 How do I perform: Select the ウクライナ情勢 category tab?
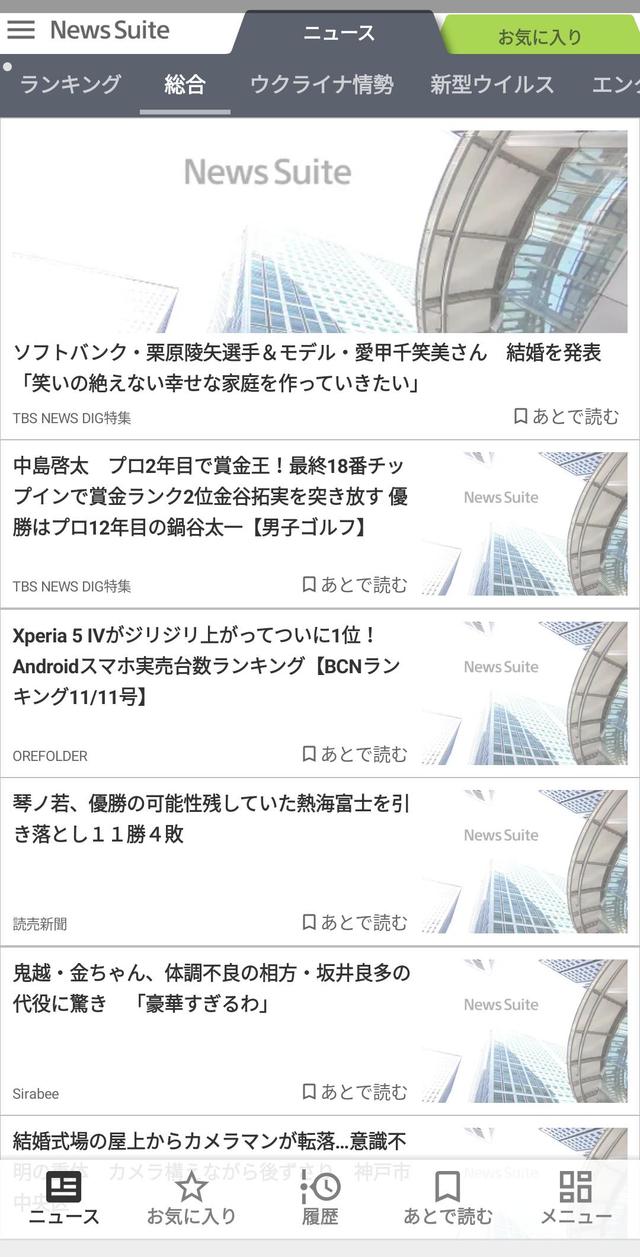(x=321, y=85)
